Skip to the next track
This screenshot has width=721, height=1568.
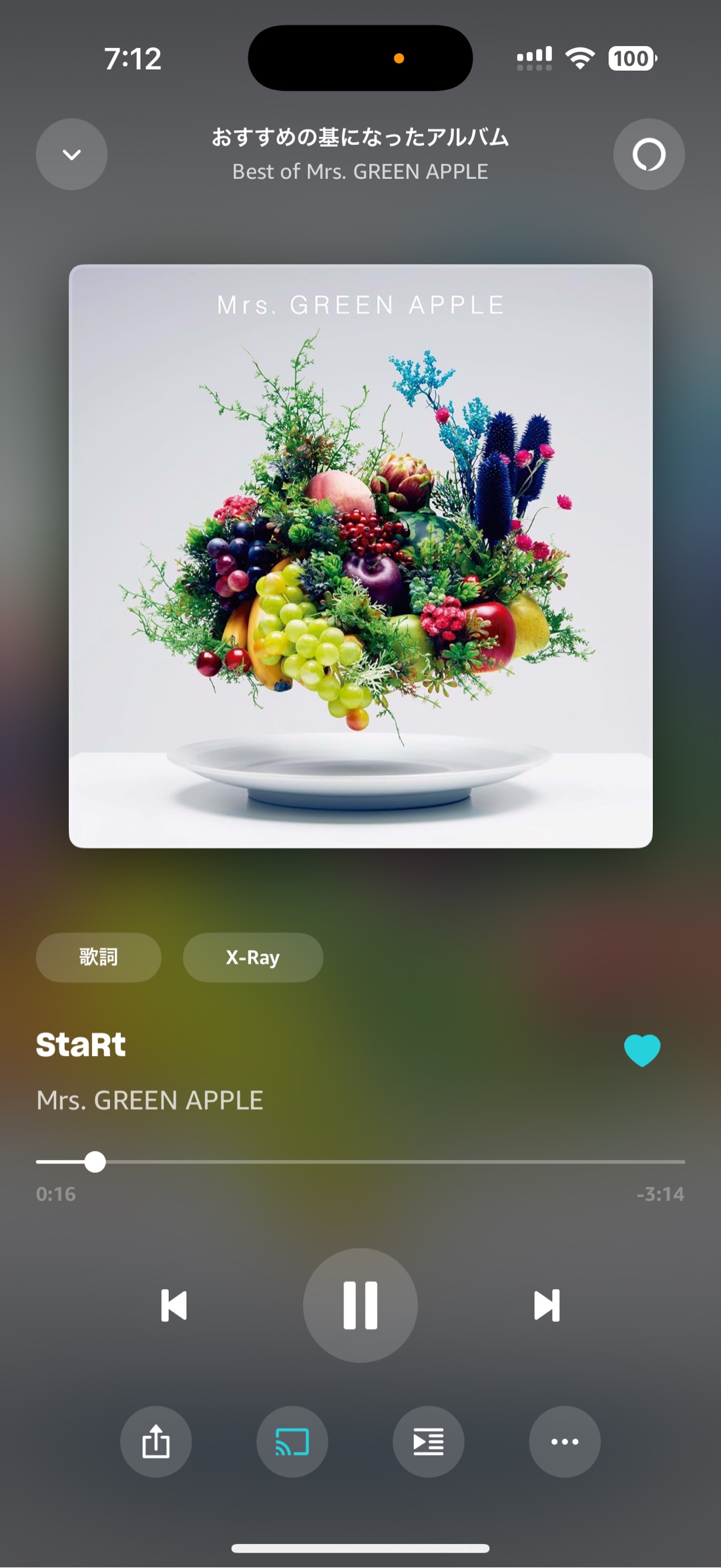point(547,1305)
